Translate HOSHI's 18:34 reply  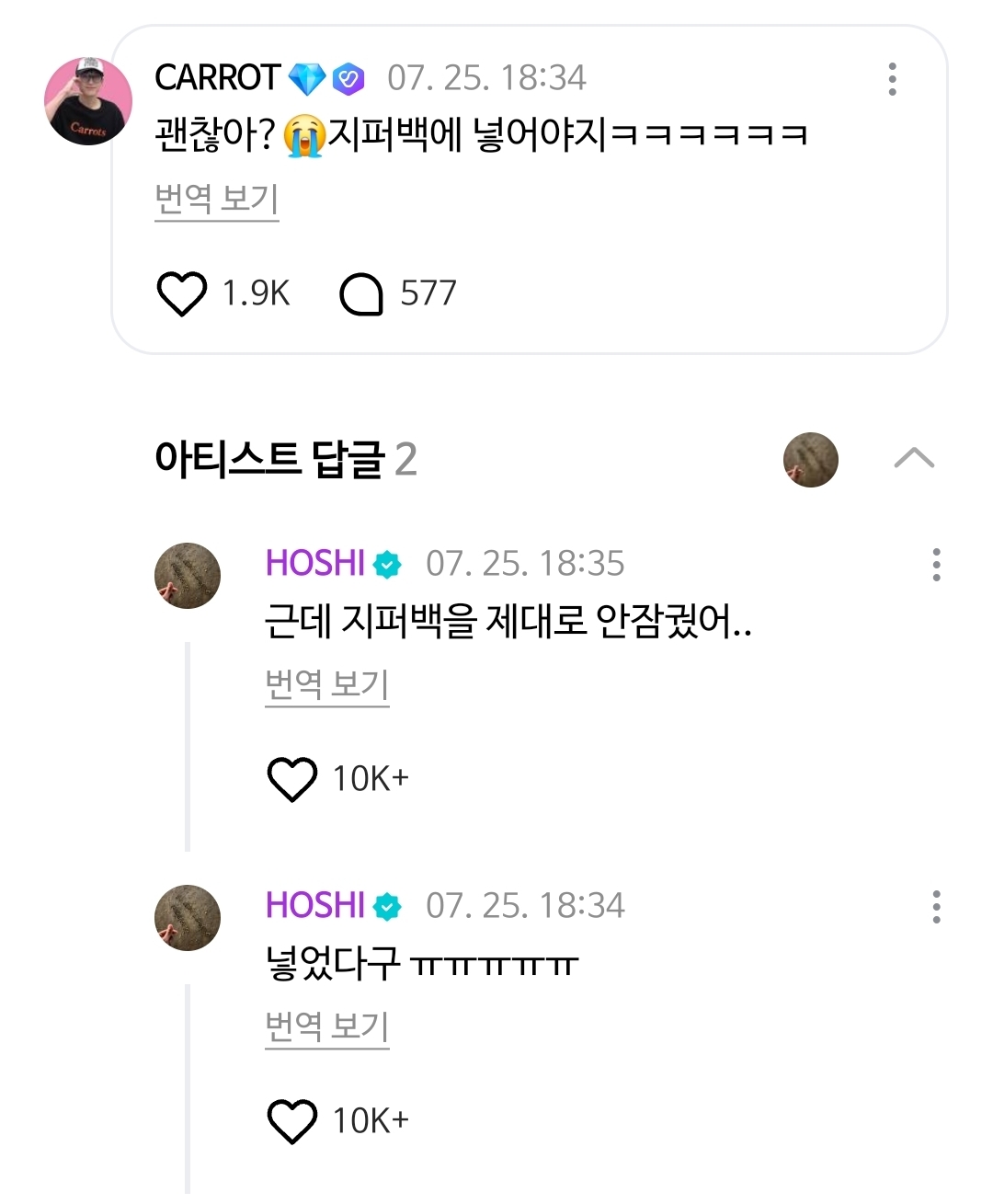[327, 1026]
